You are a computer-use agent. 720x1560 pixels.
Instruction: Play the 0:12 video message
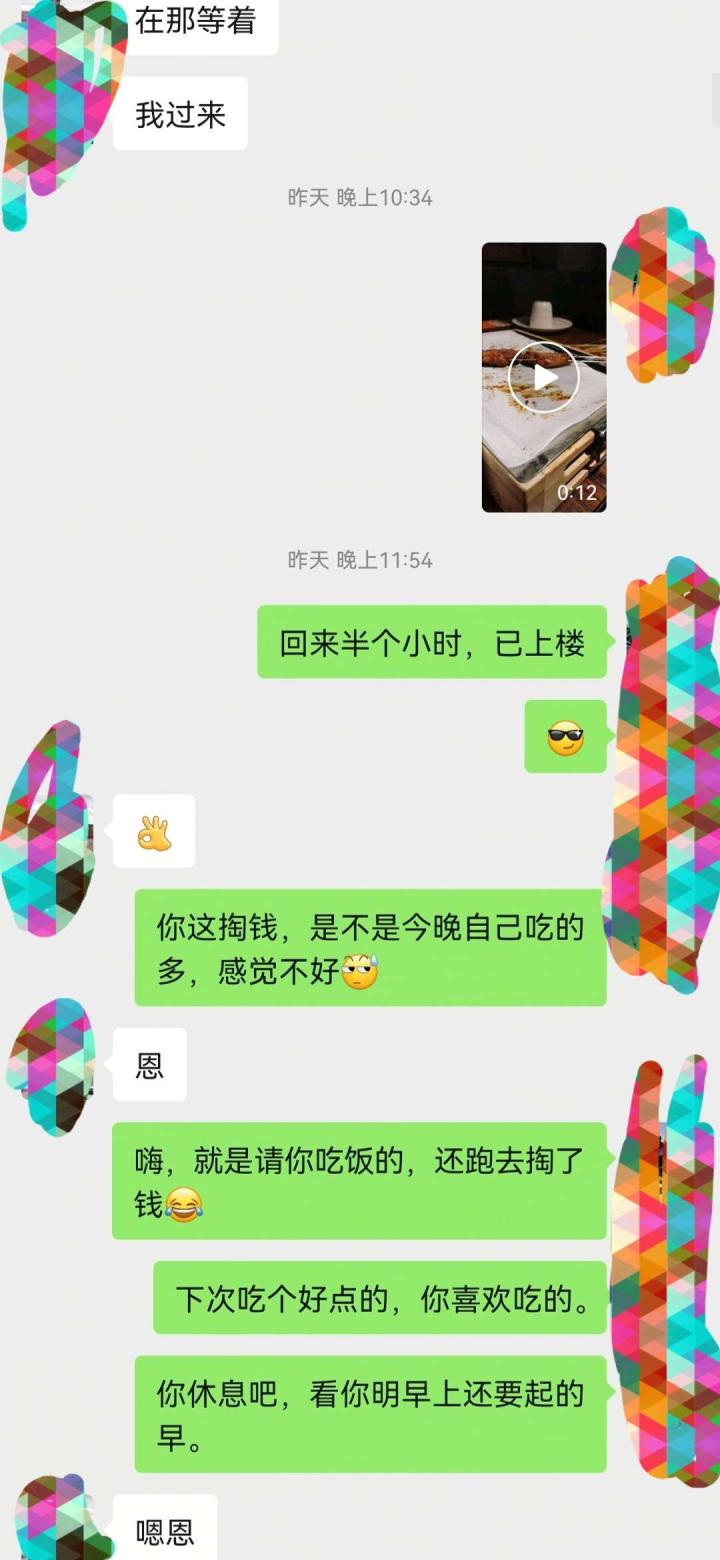click(543, 377)
